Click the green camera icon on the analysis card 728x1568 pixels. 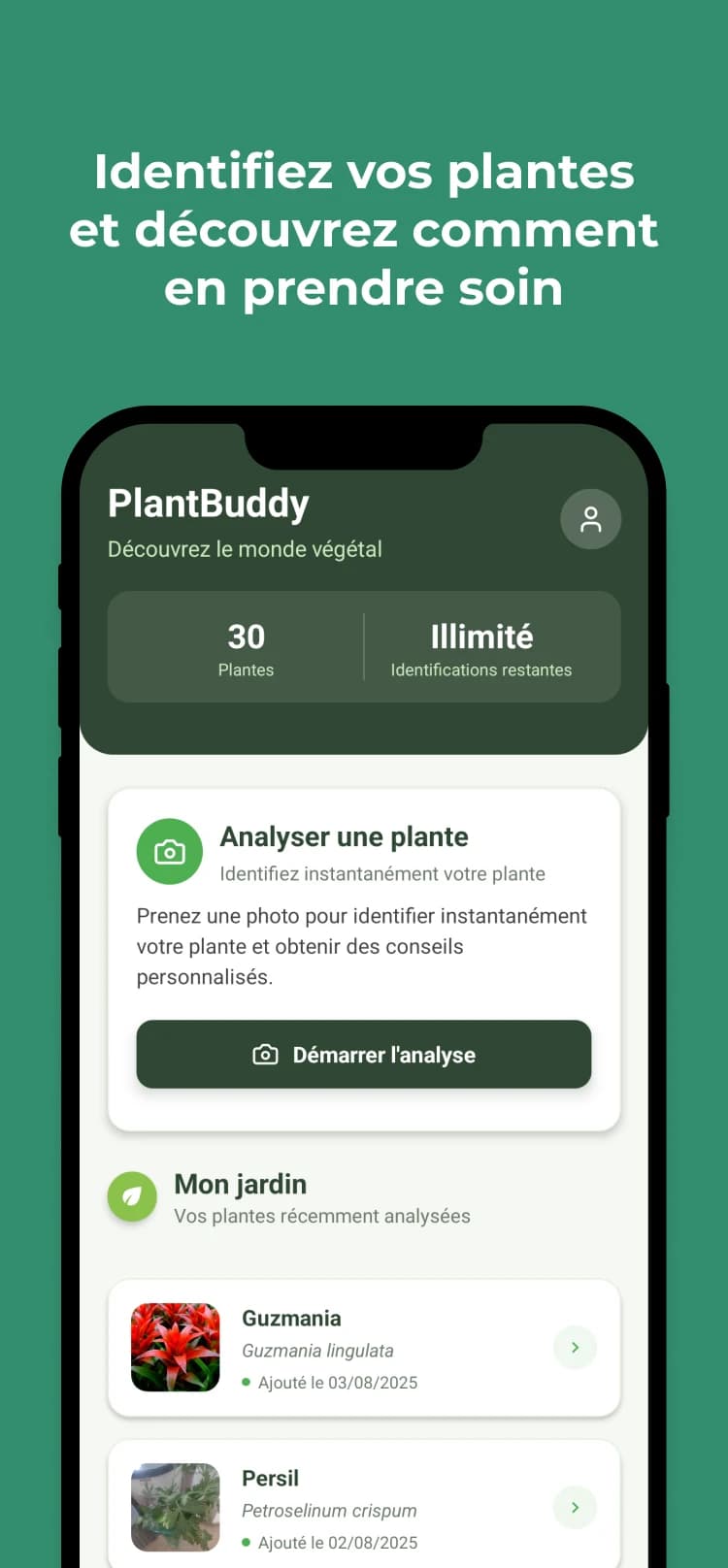[170, 851]
